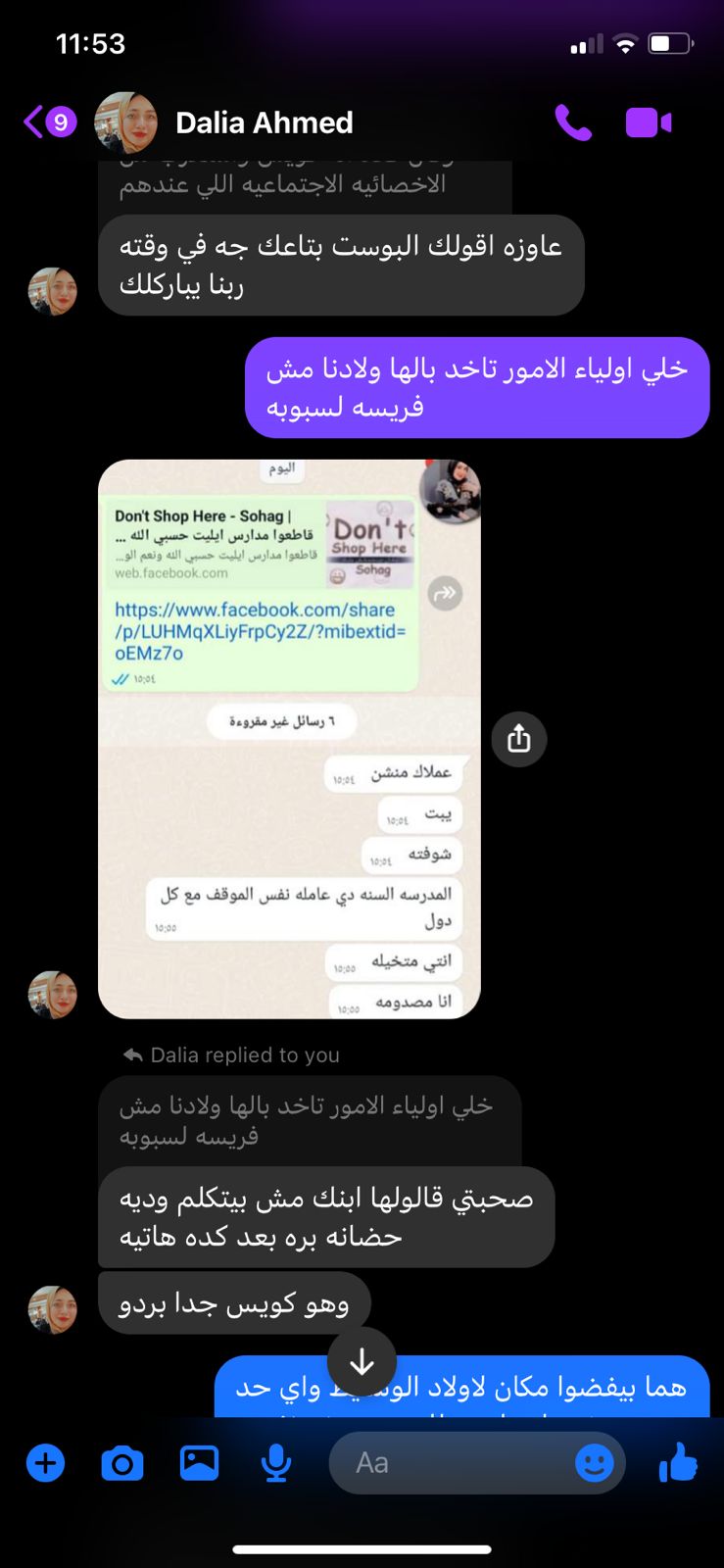Open more actions with the plus icon

coord(45,1463)
